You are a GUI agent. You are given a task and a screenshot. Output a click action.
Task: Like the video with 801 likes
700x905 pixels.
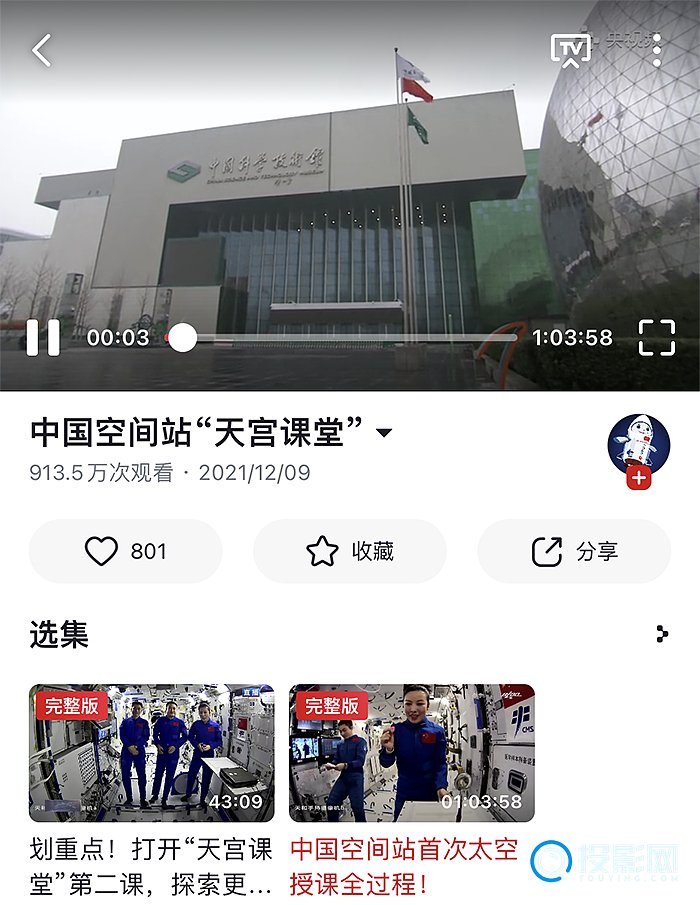coord(126,551)
